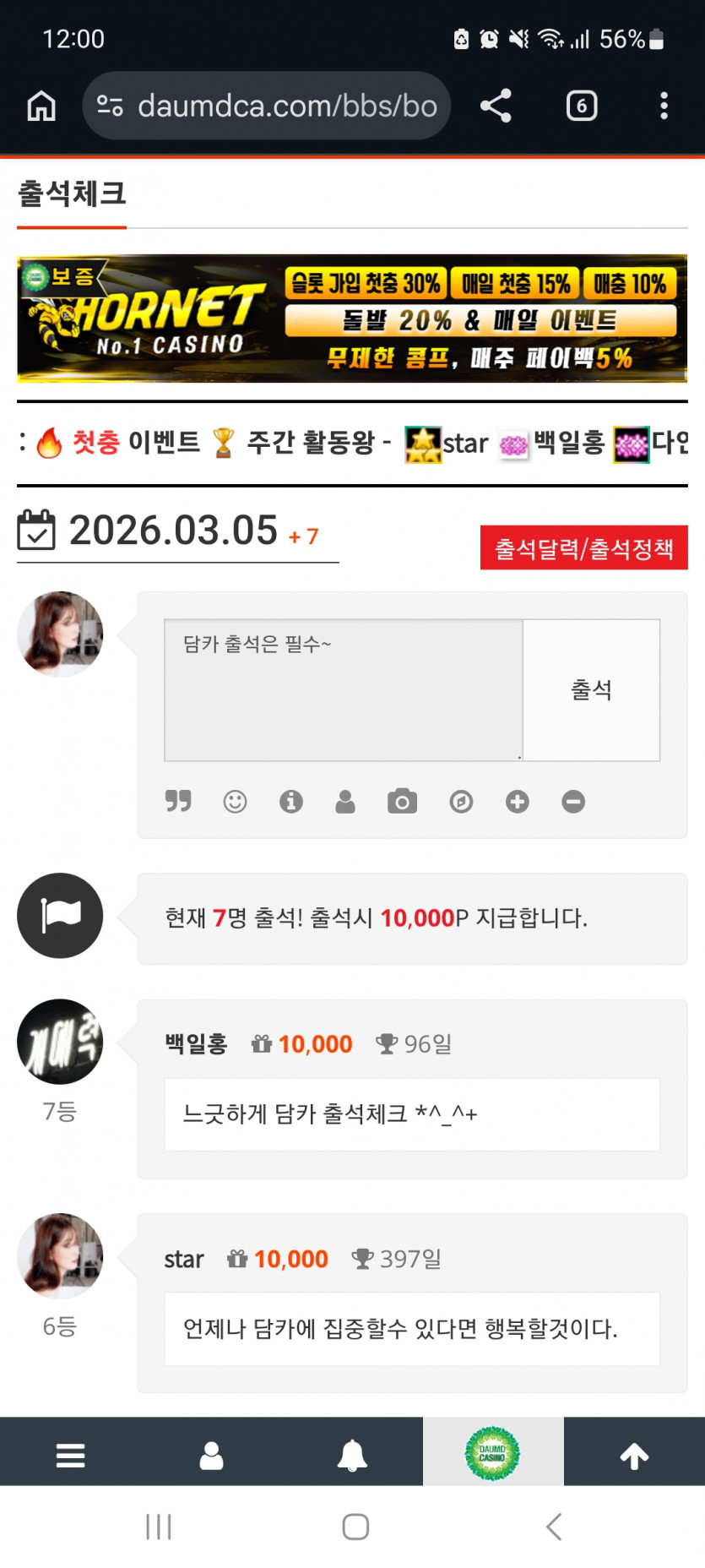Click the info icon below the comment field
Image resolution: width=705 pixels, height=1568 pixels.
(x=291, y=802)
